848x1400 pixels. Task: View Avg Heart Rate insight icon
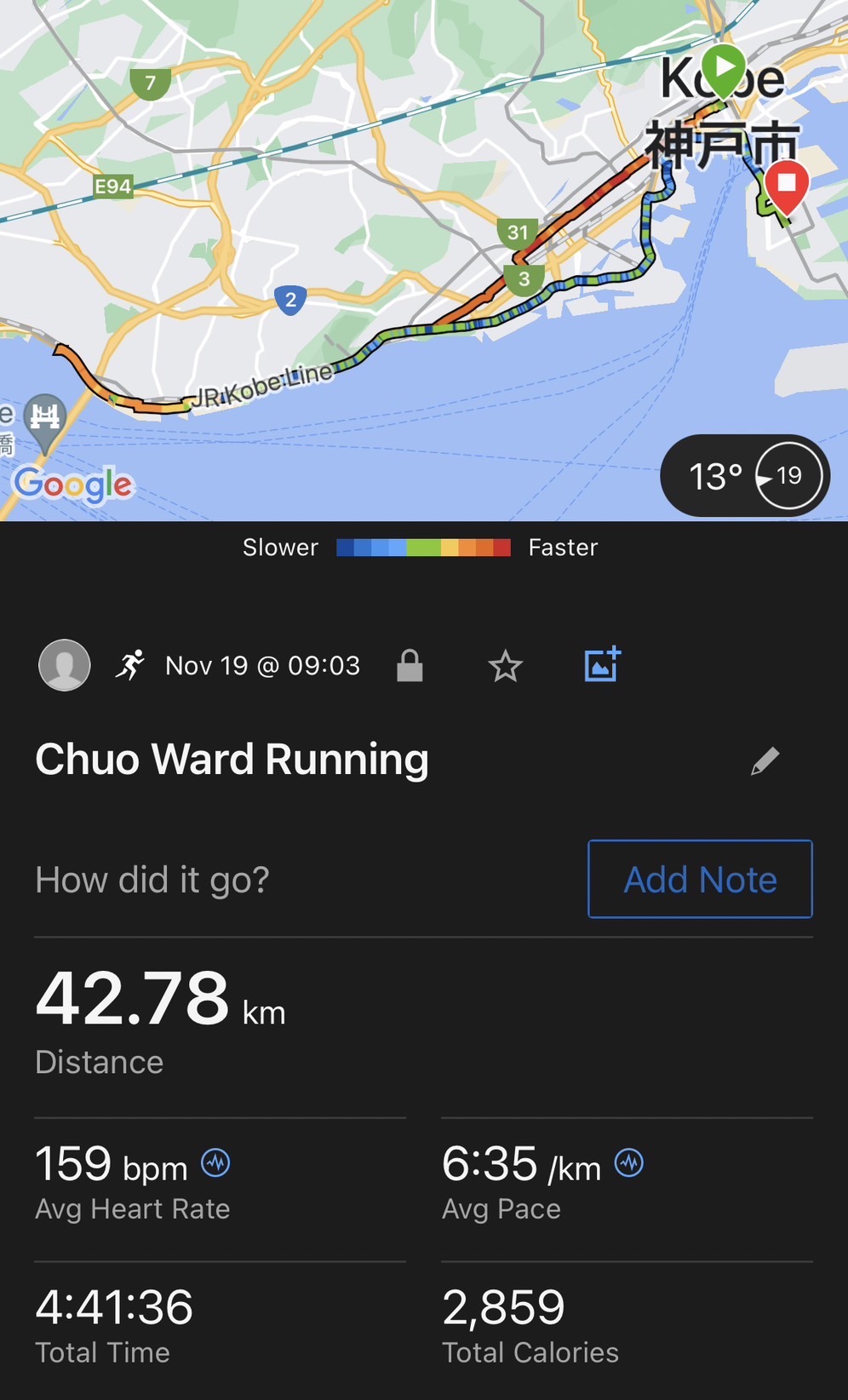click(x=215, y=1162)
